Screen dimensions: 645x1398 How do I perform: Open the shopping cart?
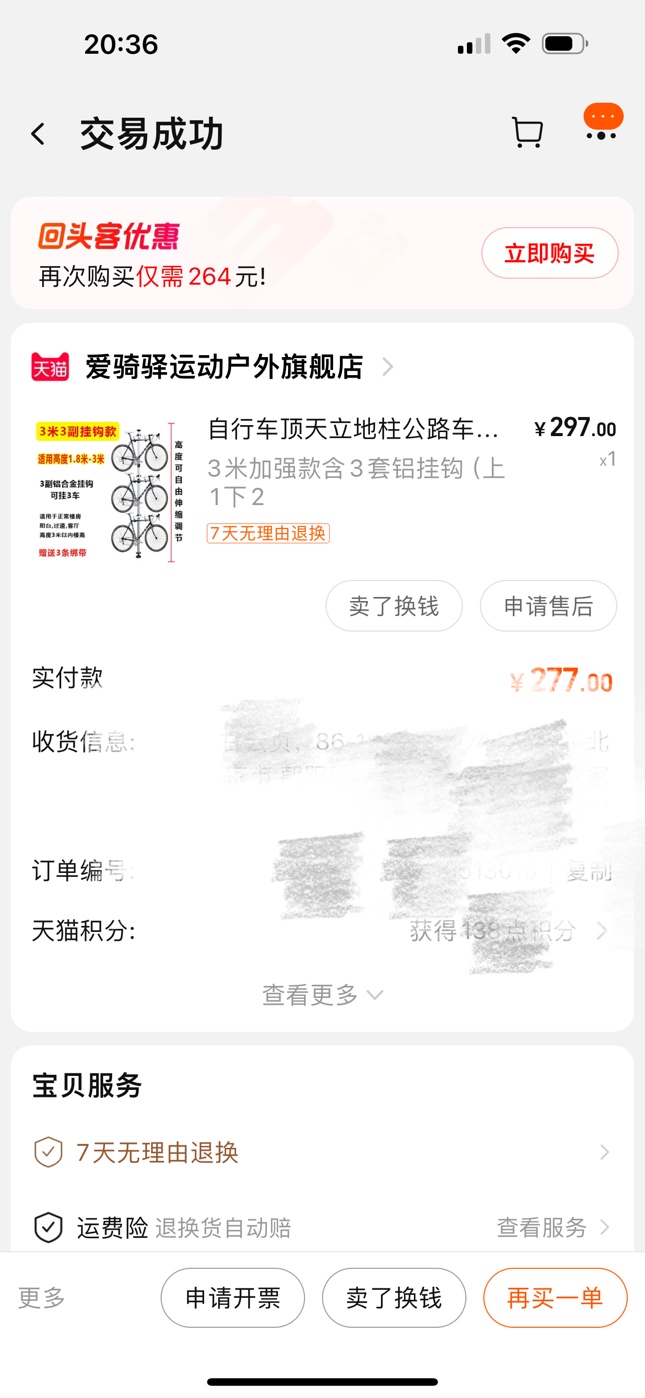(527, 133)
